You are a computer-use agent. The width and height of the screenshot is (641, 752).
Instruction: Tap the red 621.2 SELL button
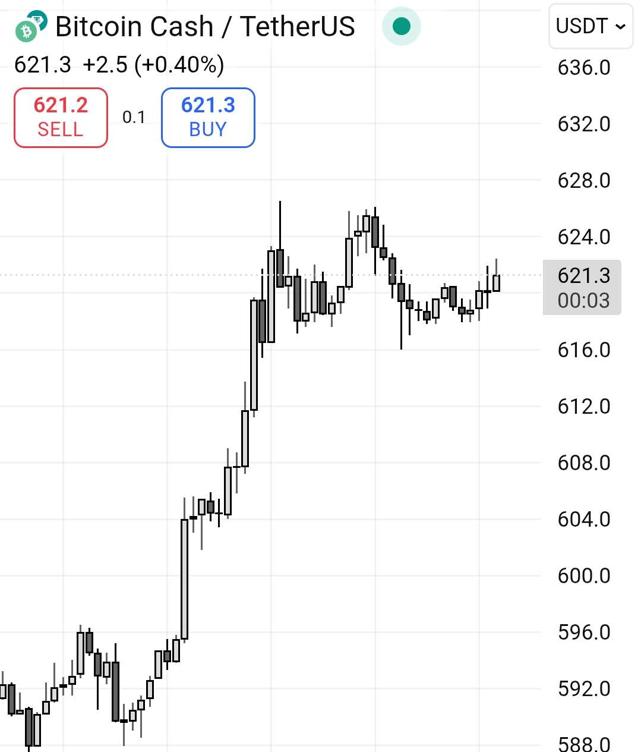pyautogui.click(x=60, y=117)
